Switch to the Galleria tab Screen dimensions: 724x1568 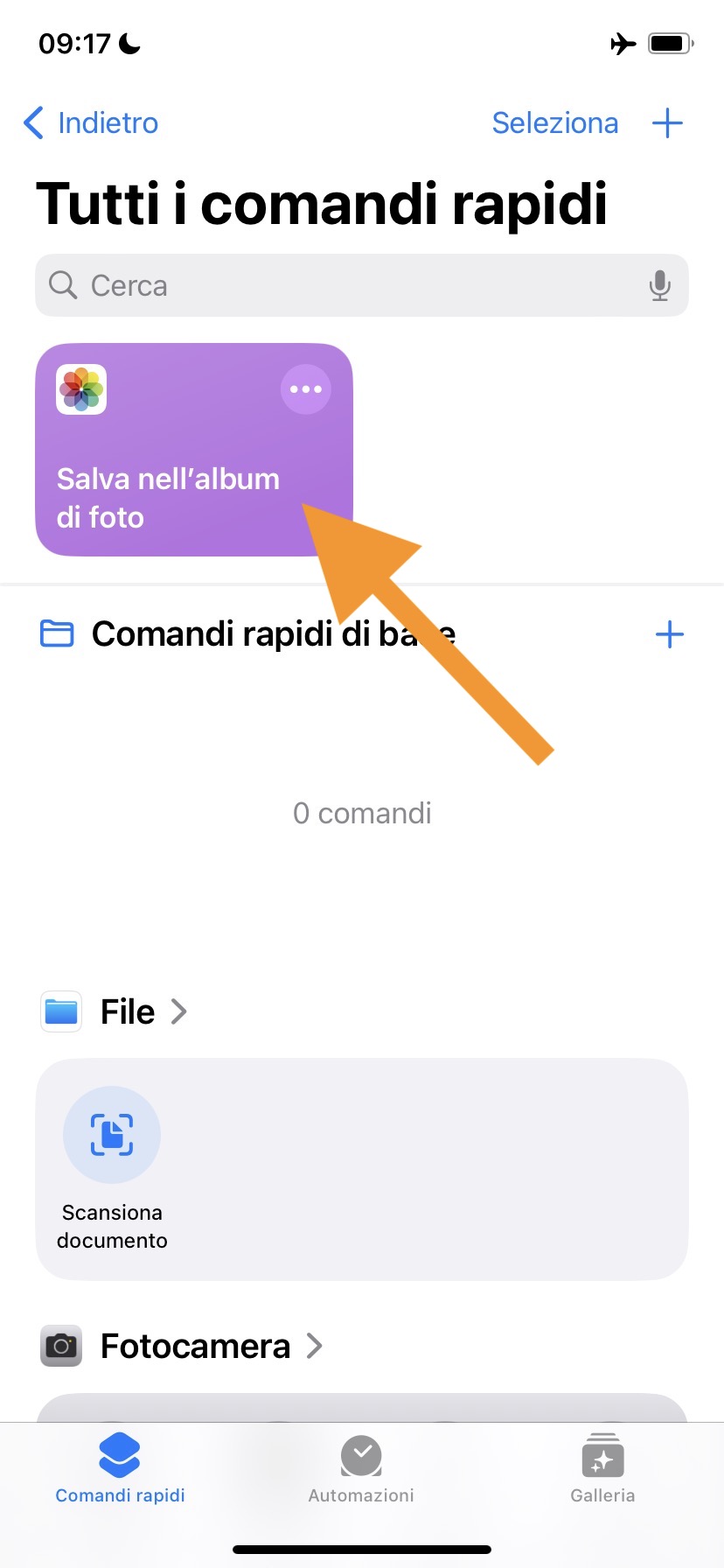(602, 1468)
